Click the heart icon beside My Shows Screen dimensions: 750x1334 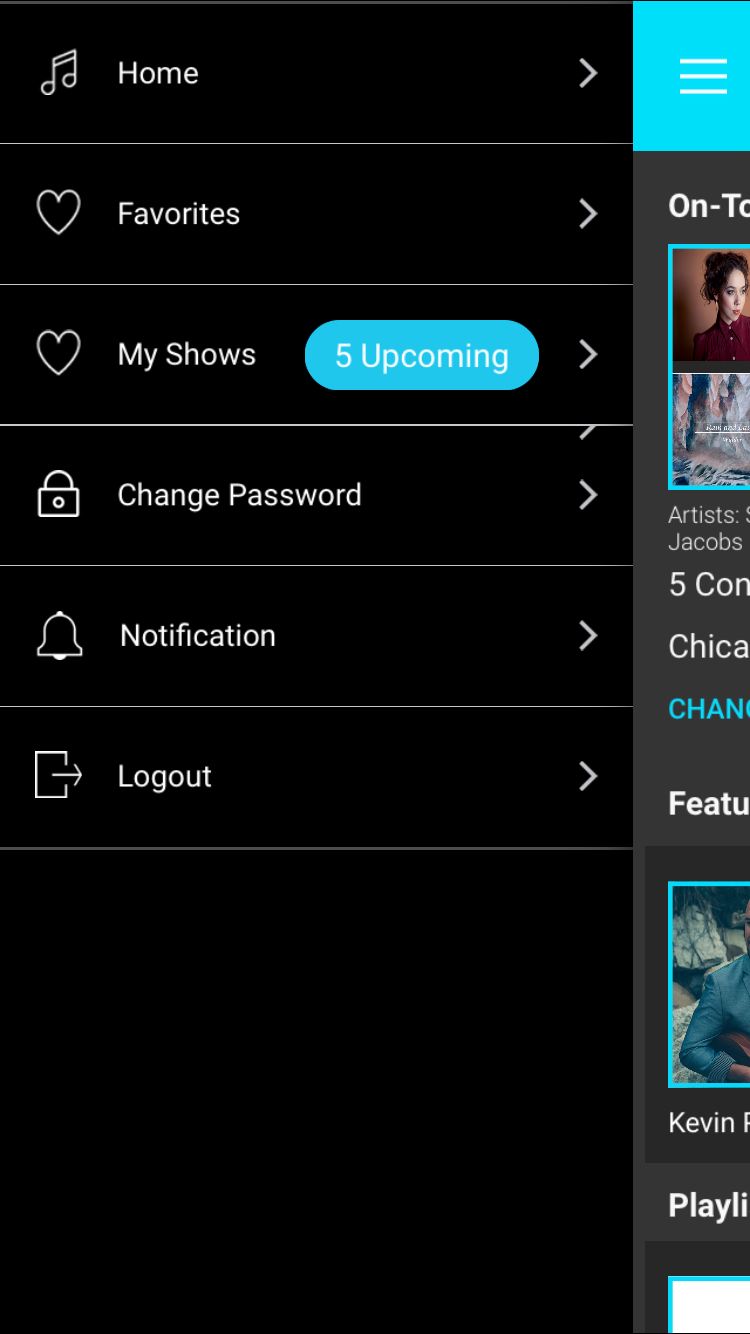tap(58, 353)
